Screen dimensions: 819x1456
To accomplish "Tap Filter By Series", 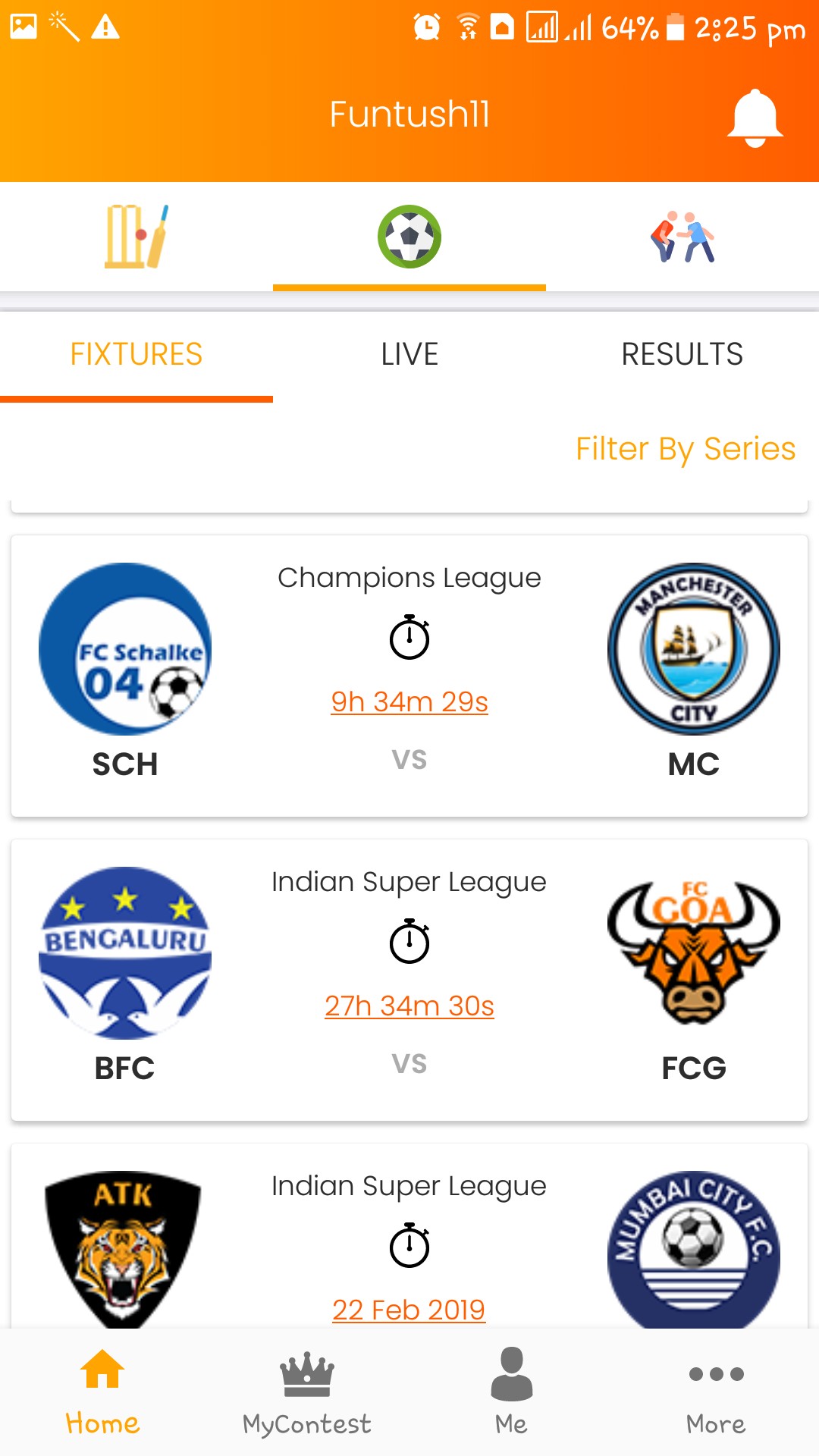I will pyautogui.click(x=686, y=449).
